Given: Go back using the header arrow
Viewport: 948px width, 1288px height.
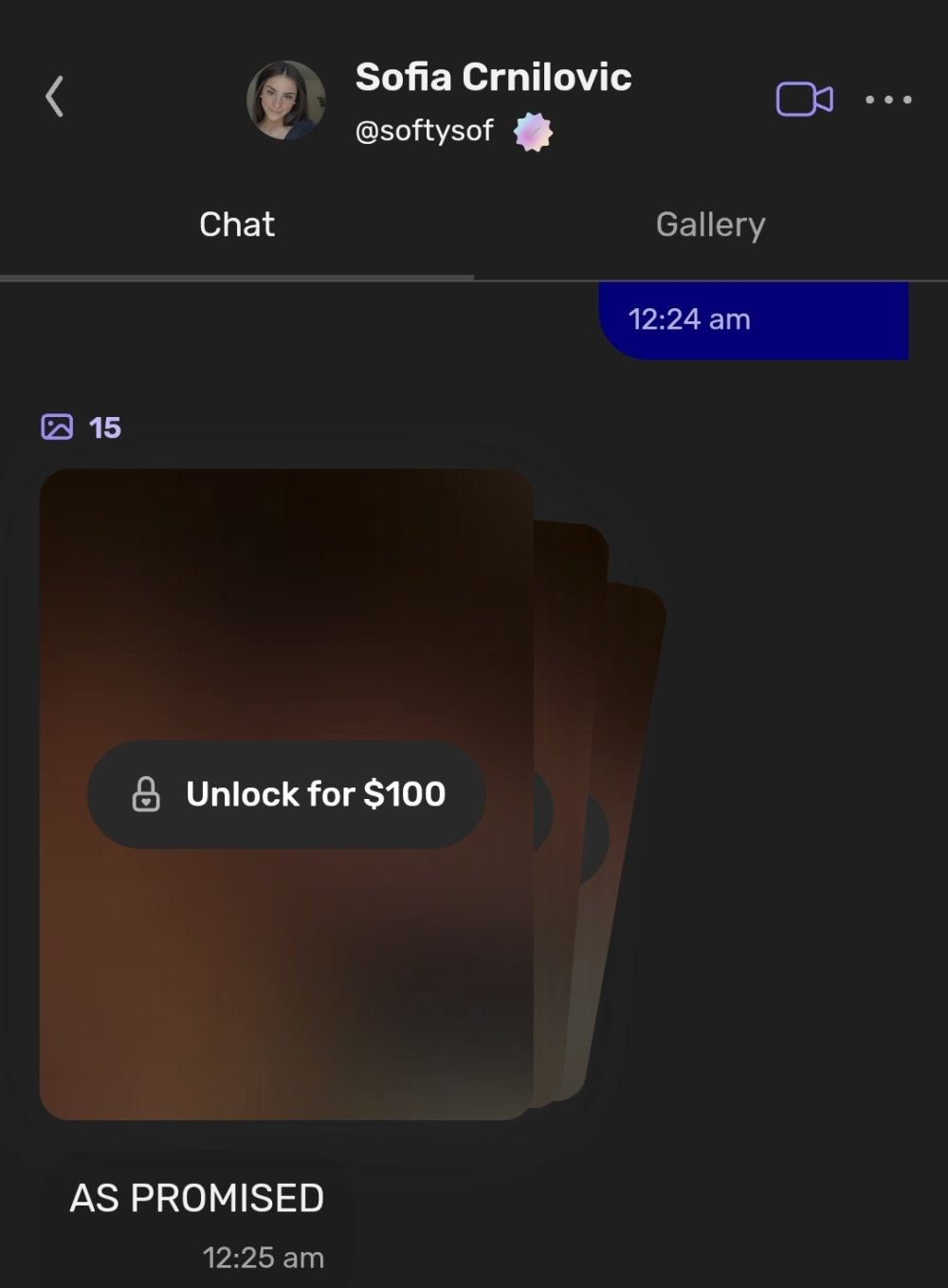Looking at the screenshot, I should (x=55, y=97).
